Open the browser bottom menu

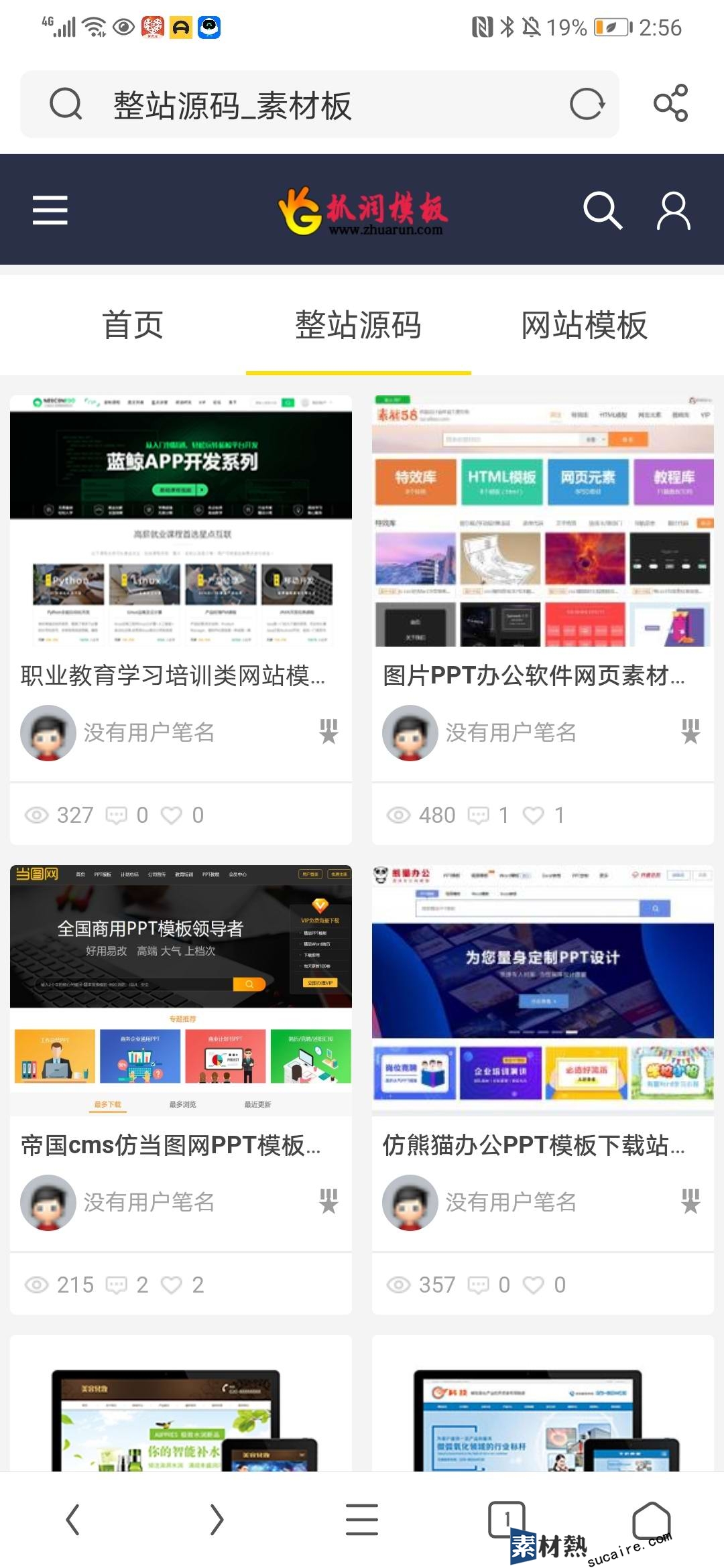coord(362,1519)
